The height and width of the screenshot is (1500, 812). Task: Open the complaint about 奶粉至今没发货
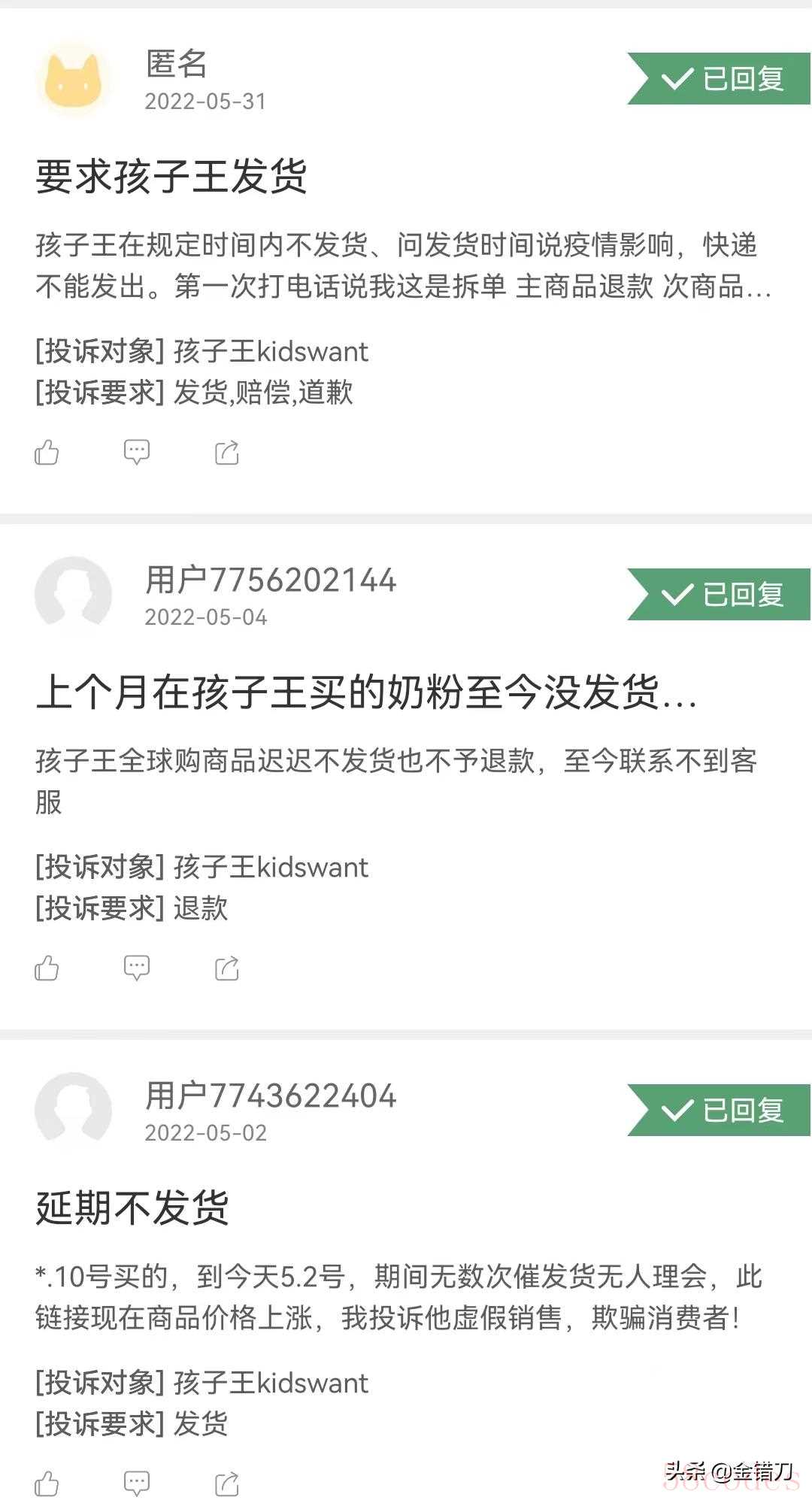(366, 692)
